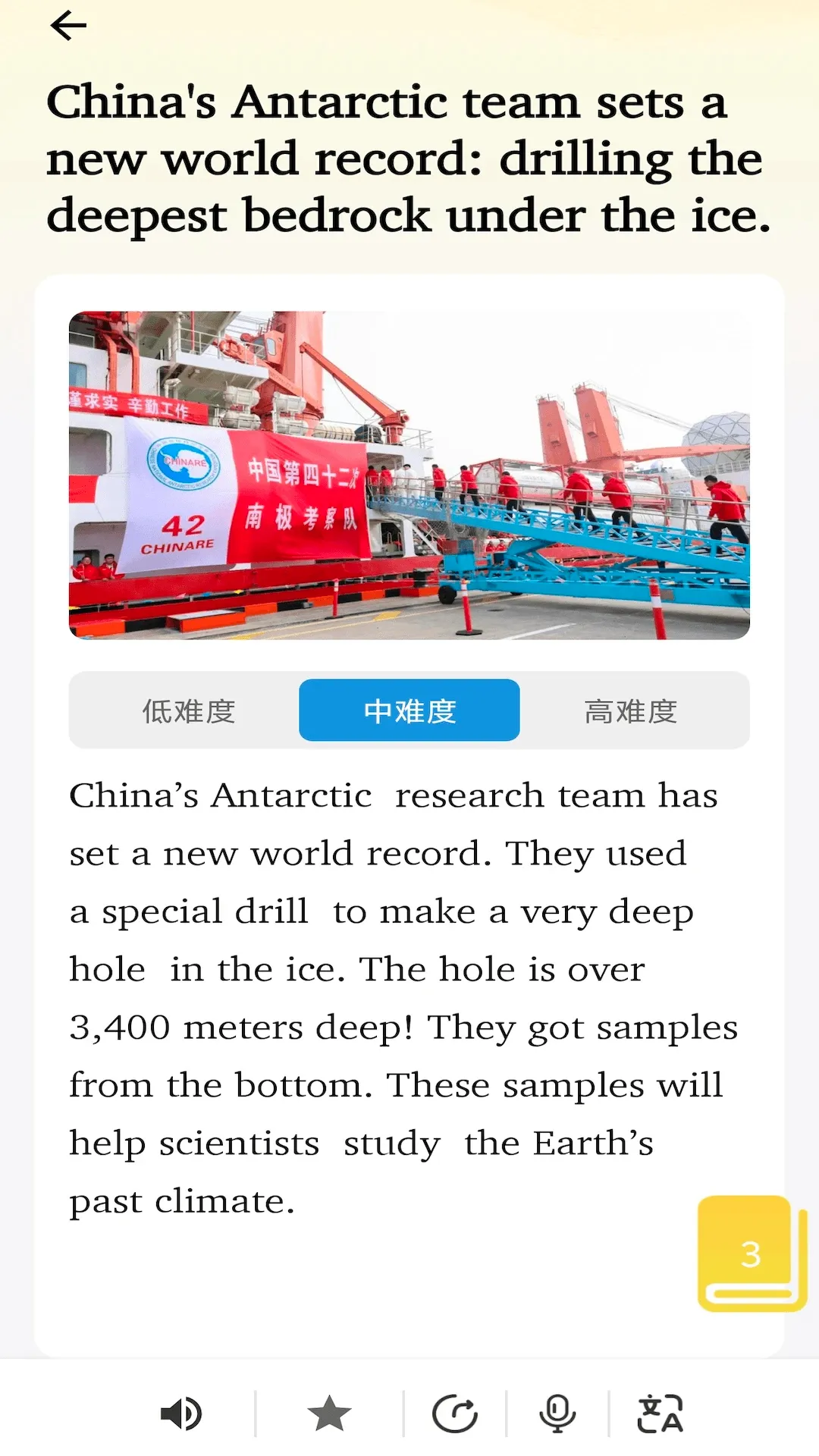
Task: Switch to 低难度 difficulty level
Action: [189, 711]
